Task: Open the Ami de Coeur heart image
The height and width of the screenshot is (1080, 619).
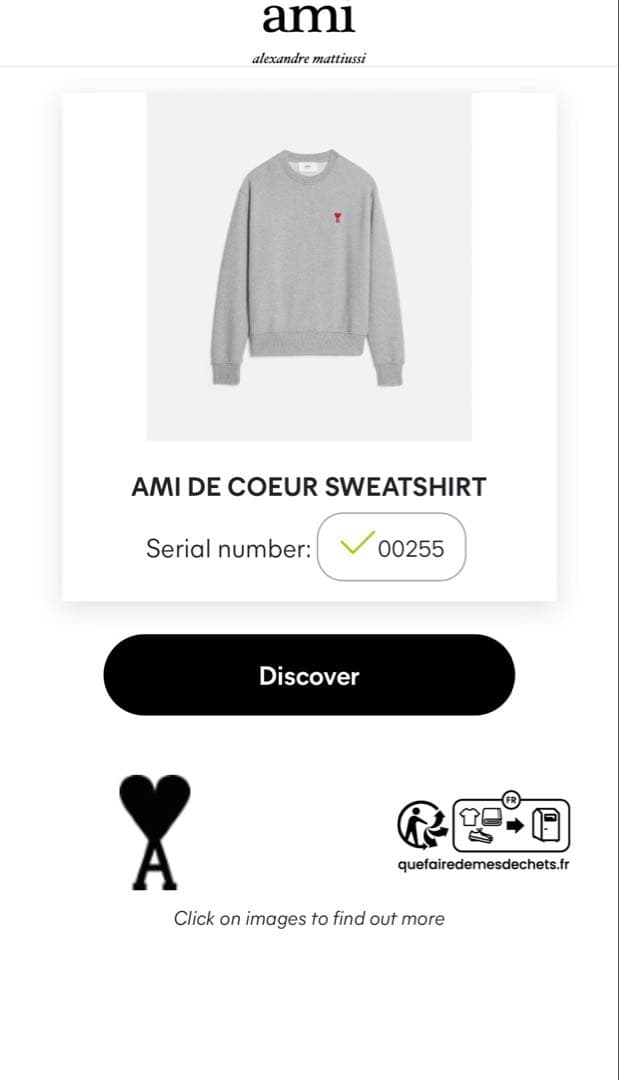Action: [x=155, y=832]
